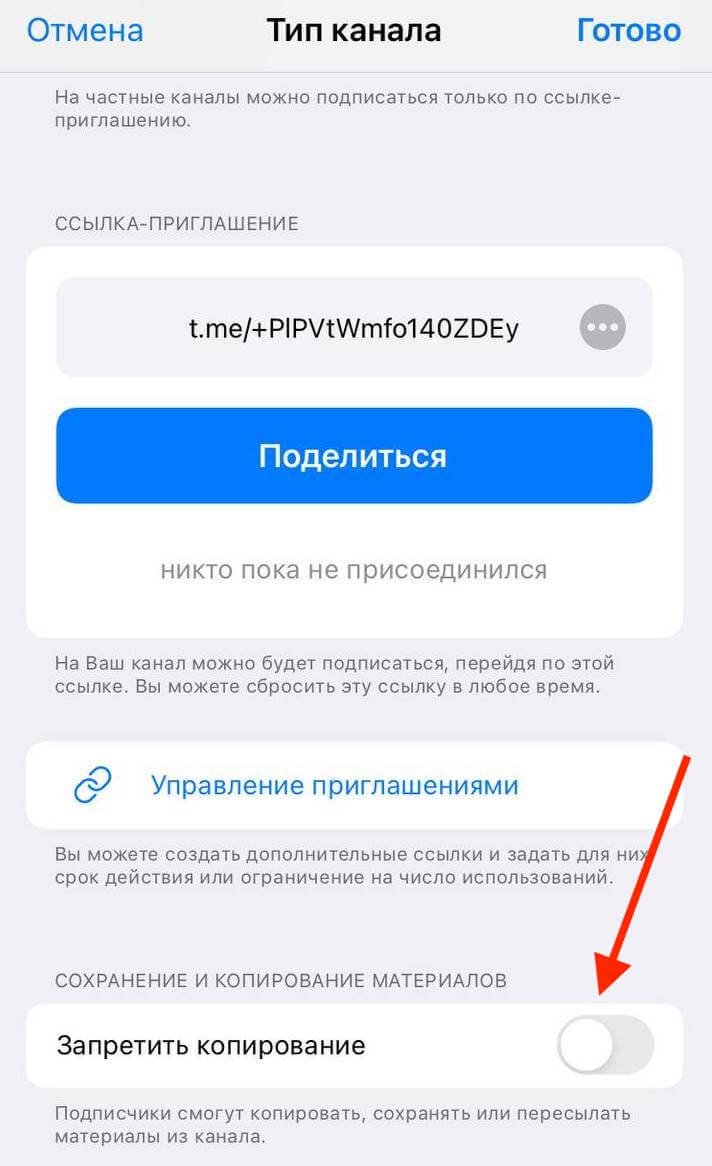Screen dimensions: 712x1166
Task: Open the three-dots menu beside invite link
Action: [x=603, y=327]
